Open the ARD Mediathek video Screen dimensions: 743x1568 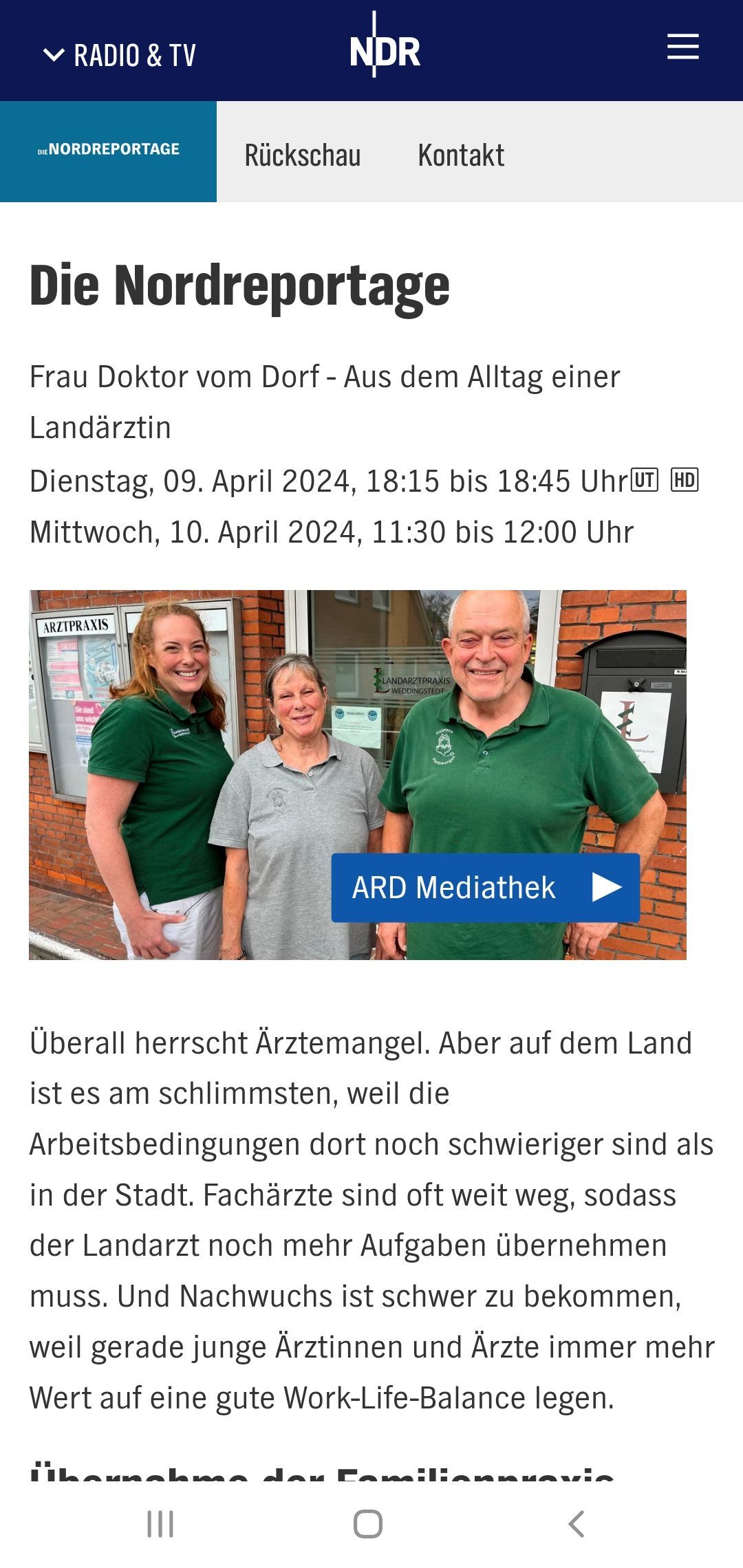coord(485,888)
